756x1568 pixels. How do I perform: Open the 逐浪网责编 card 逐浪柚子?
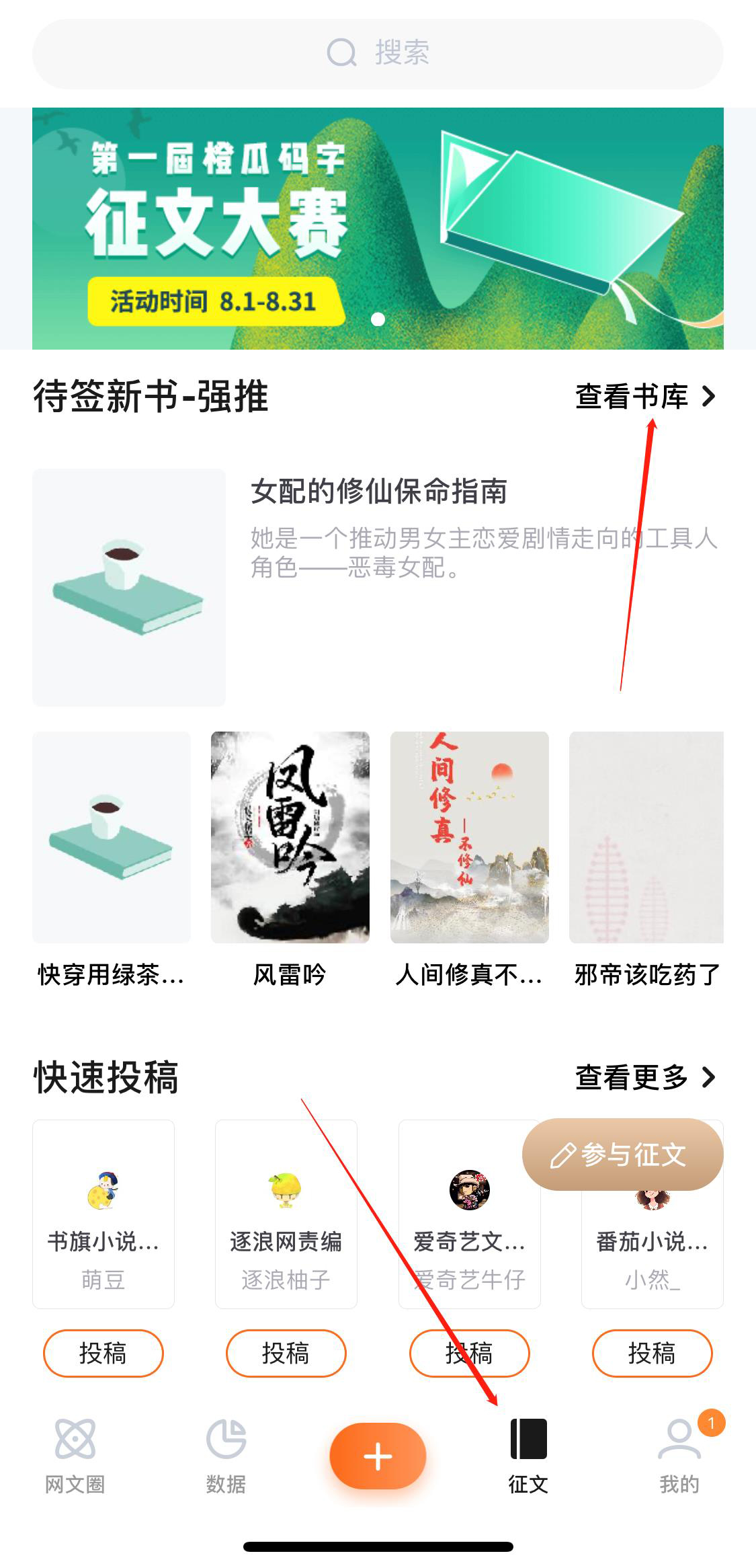click(x=286, y=1214)
